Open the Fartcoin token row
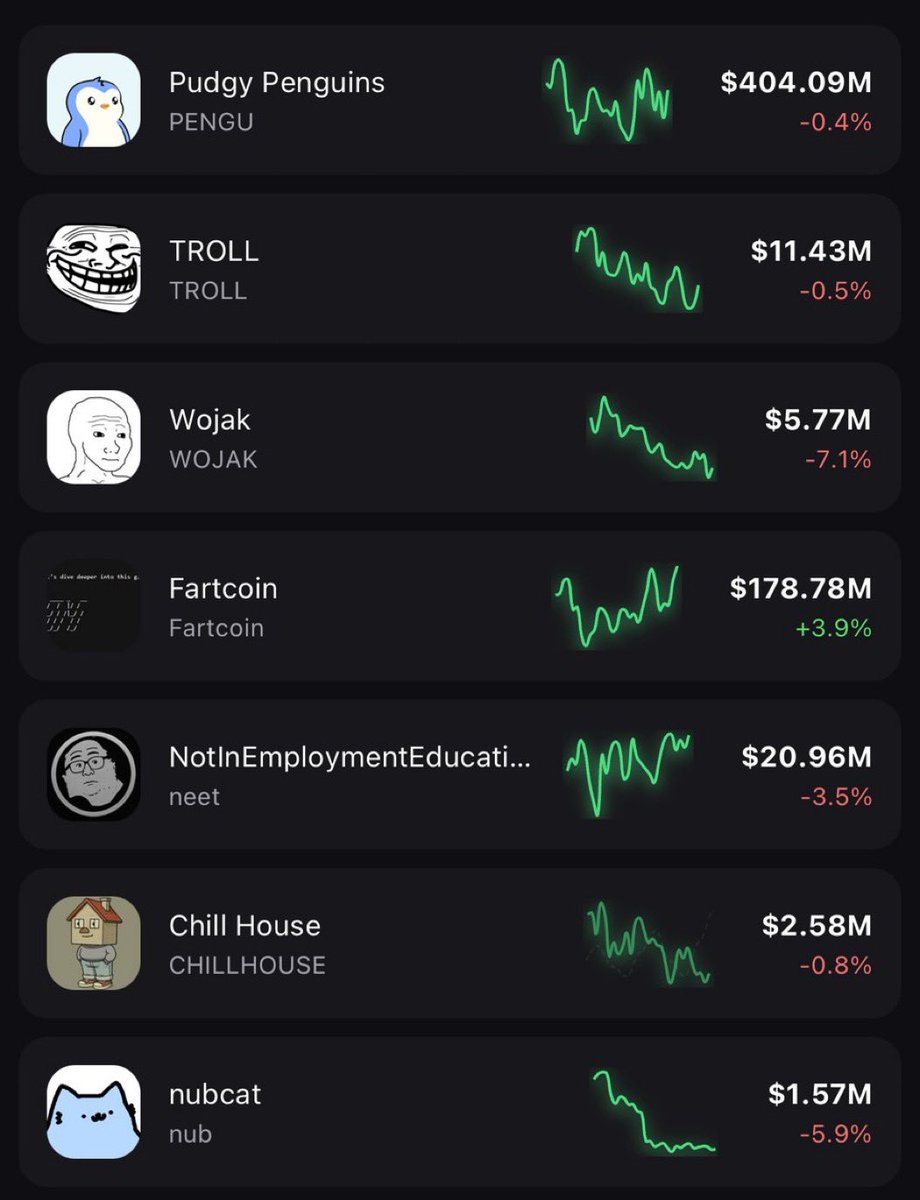This screenshot has width=920, height=1200. coord(460,607)
